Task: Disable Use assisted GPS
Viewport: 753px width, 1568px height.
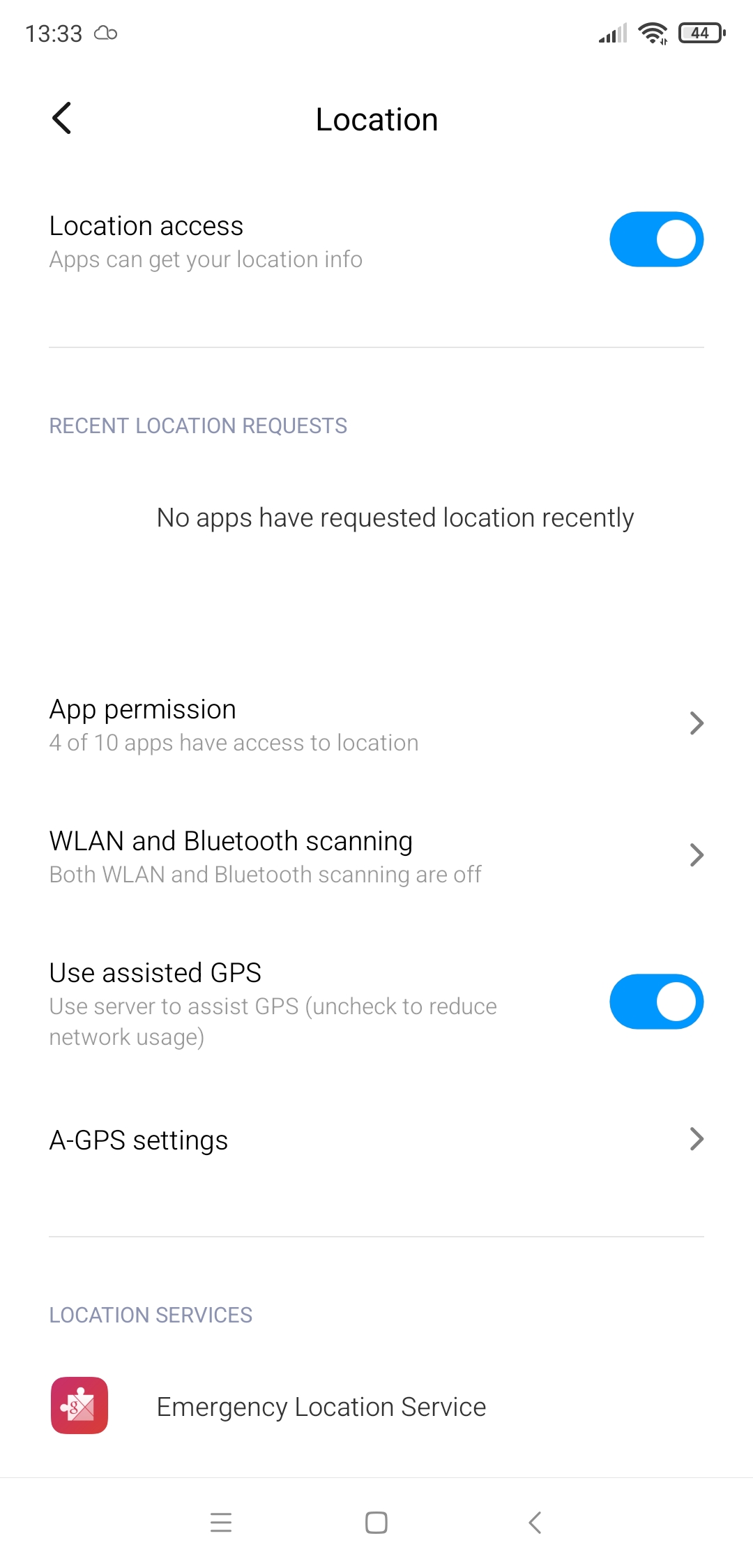Action: tap(655, 1002)
